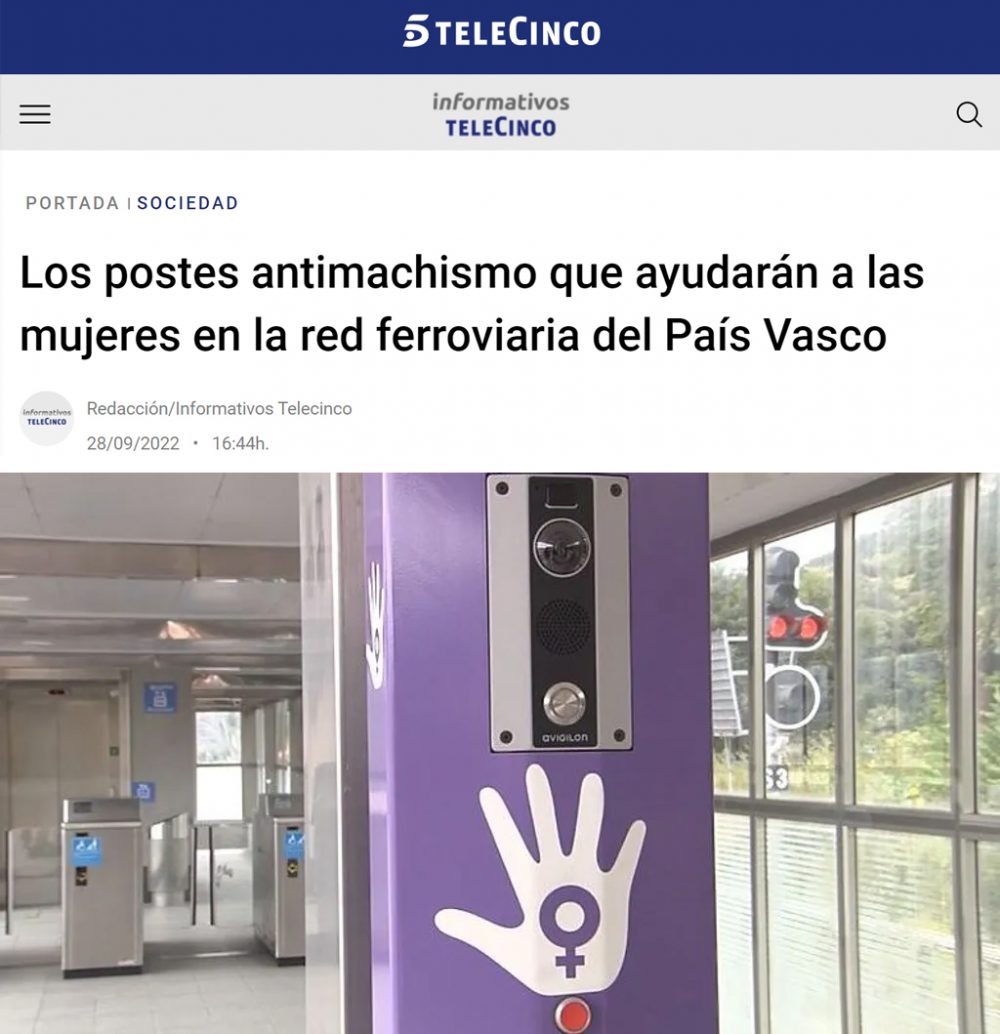The height and width of the screenshot is (1034, 1000).
Task: Click the small '5' symbol in the Telecinco logo
Action: click(414, 30)
